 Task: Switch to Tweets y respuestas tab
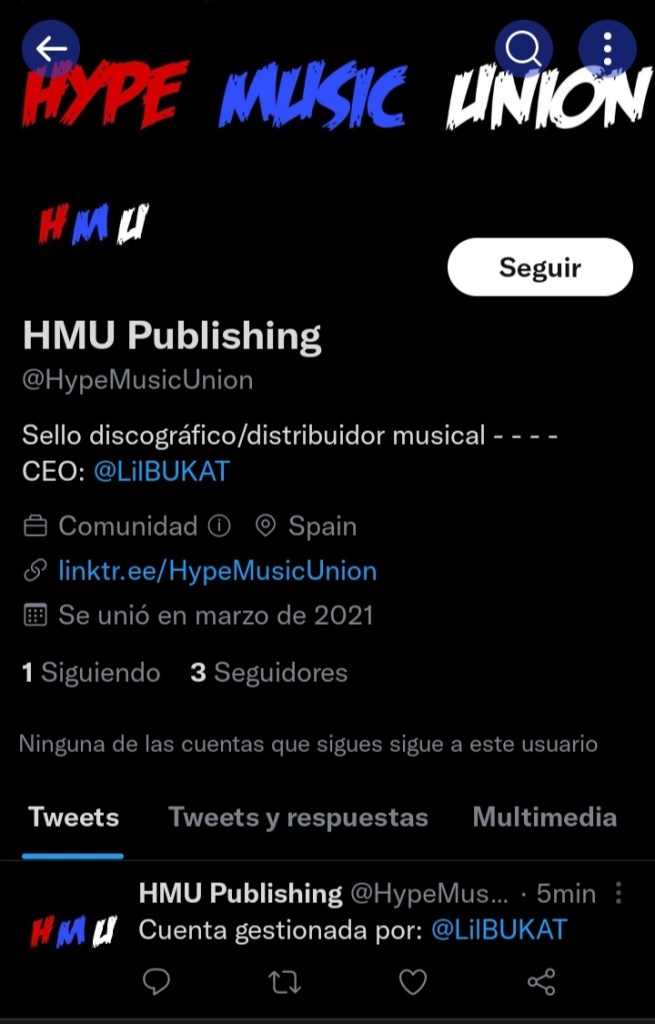[298, 817]
